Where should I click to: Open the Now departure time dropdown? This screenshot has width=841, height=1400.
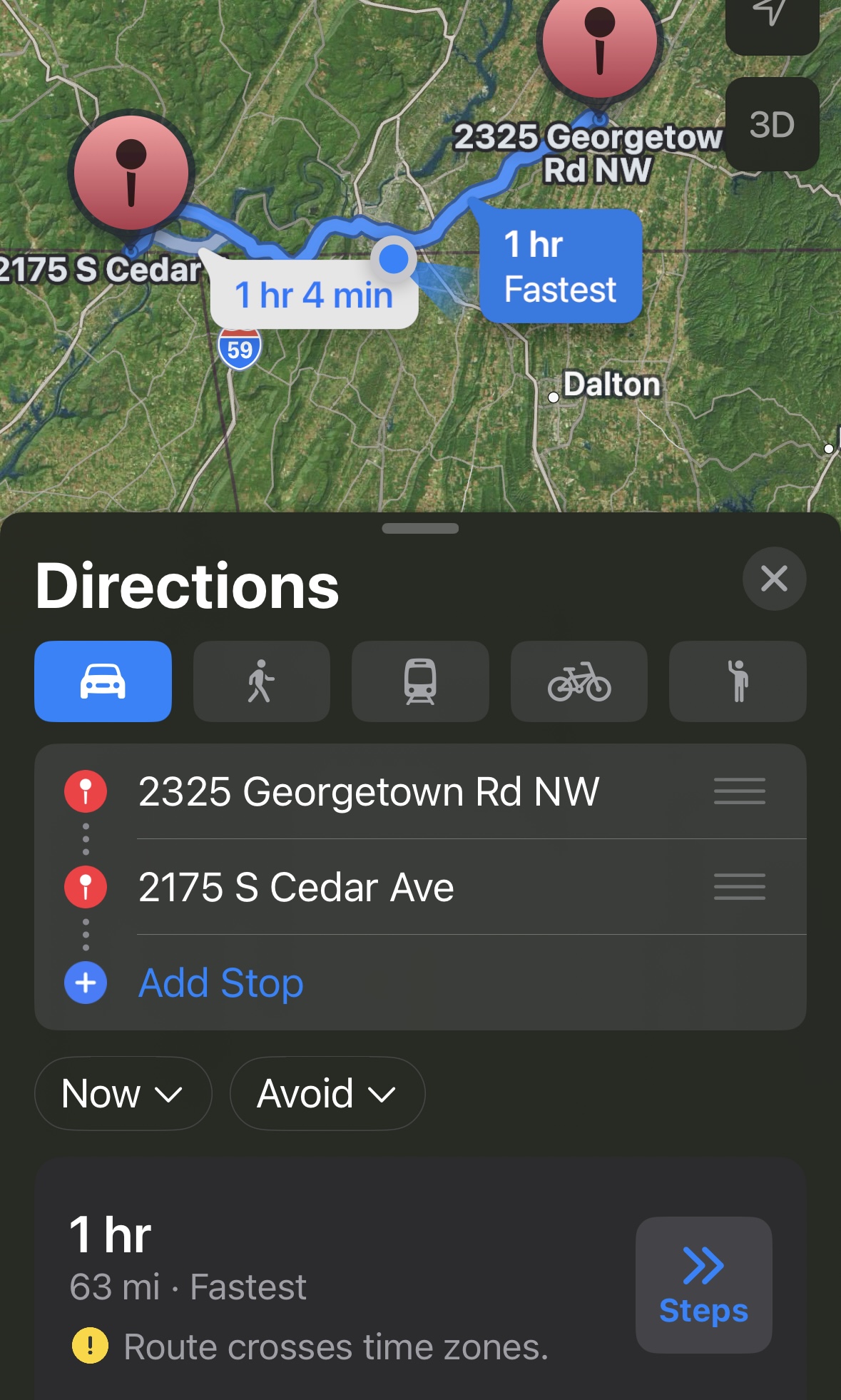tap(123, 1094)
